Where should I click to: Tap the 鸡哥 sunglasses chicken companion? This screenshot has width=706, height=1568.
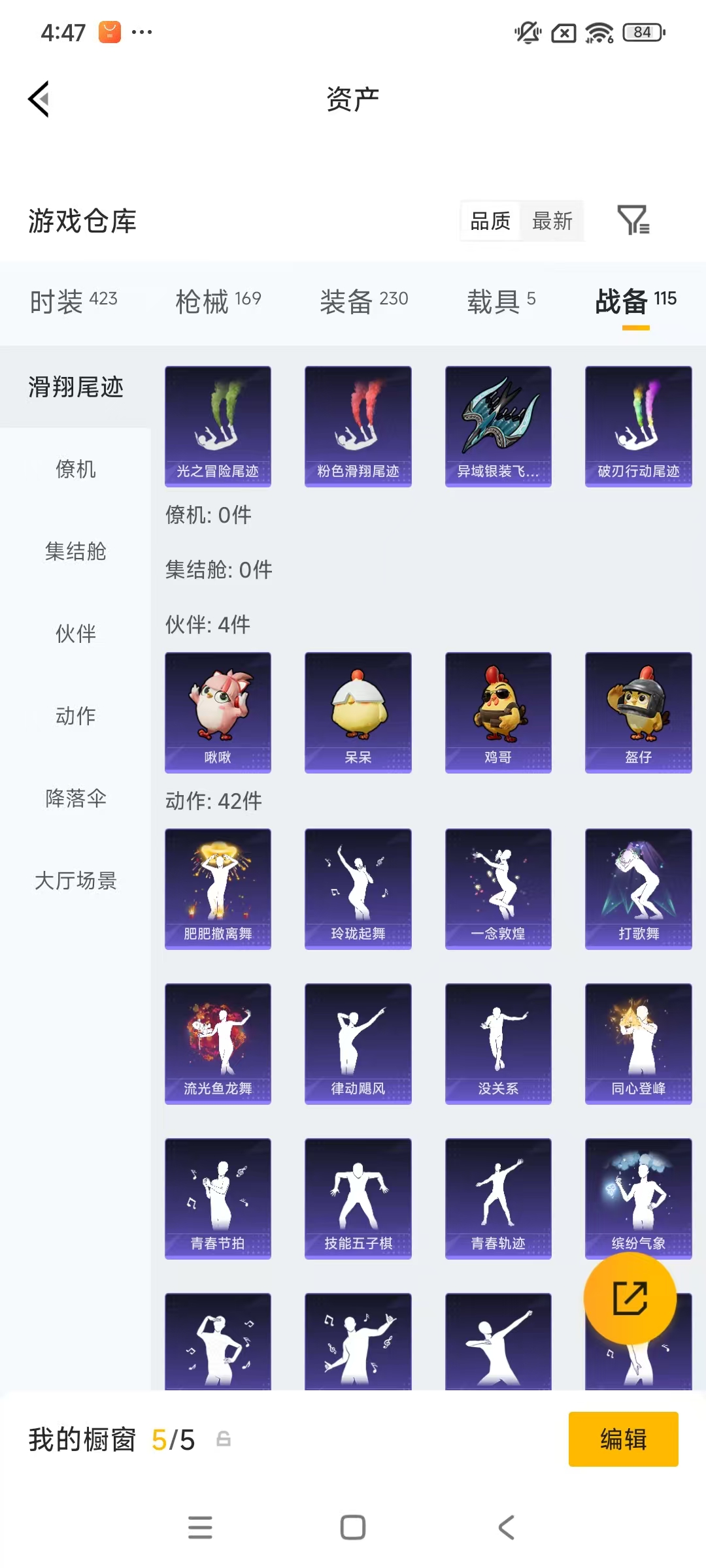tap(498, 712)
